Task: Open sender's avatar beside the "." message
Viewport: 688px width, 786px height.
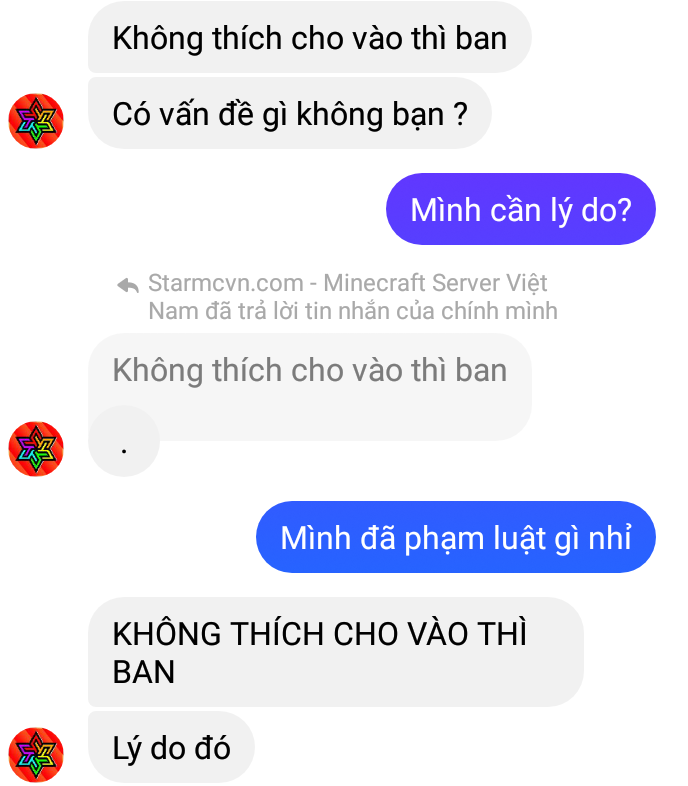Action: [x=36, y=449]
